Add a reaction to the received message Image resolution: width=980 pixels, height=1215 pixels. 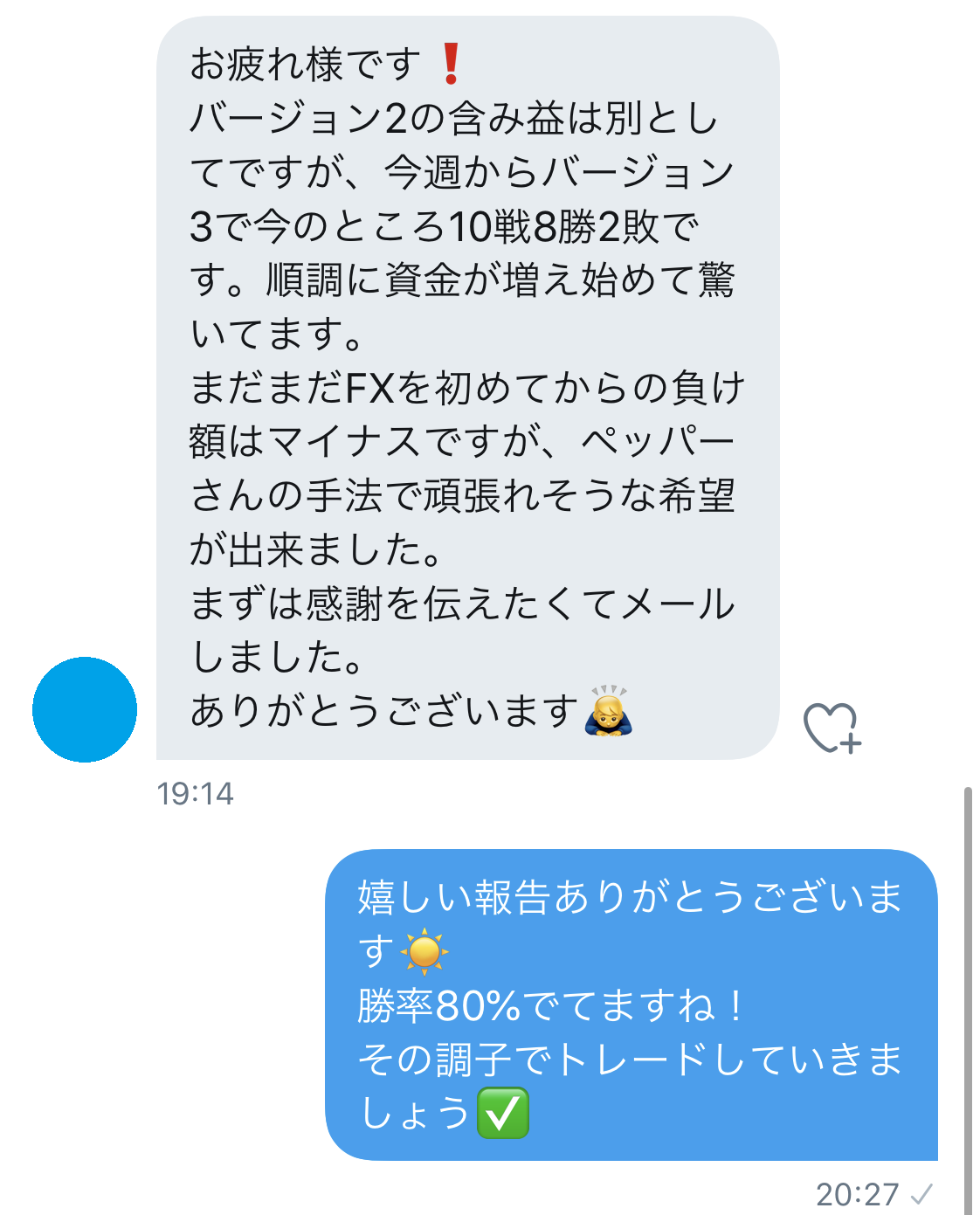point(831,728)
